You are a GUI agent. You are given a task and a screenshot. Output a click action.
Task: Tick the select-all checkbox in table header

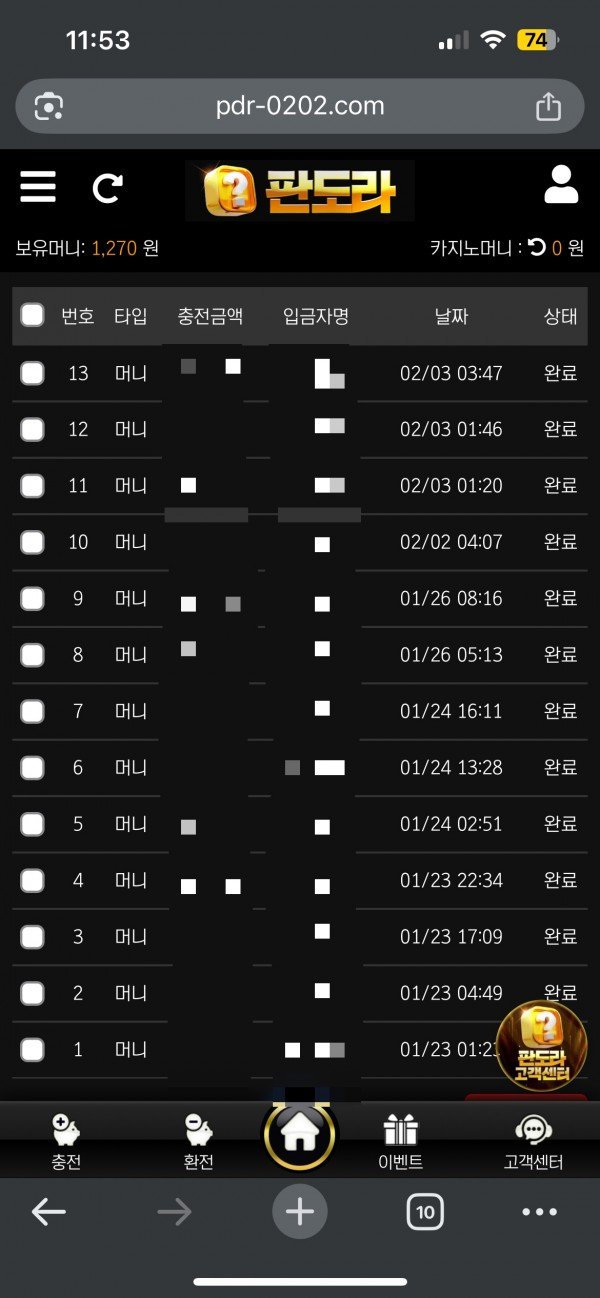pyautogui.click(x=33, y=316)
